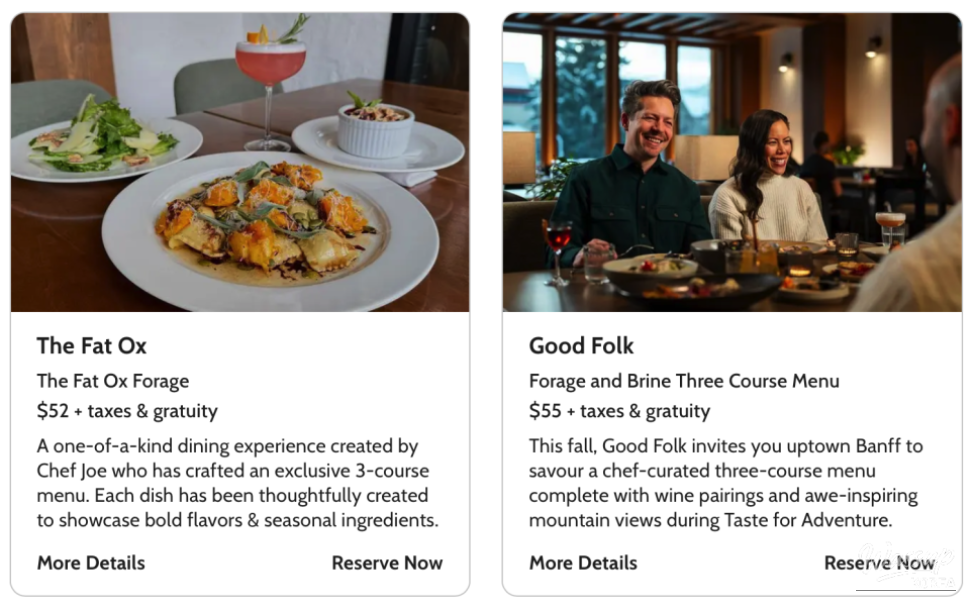The height and width of the screenshot is (611, 976).
Task: Reserve Now at Good Folk
Action: point(878,563)
